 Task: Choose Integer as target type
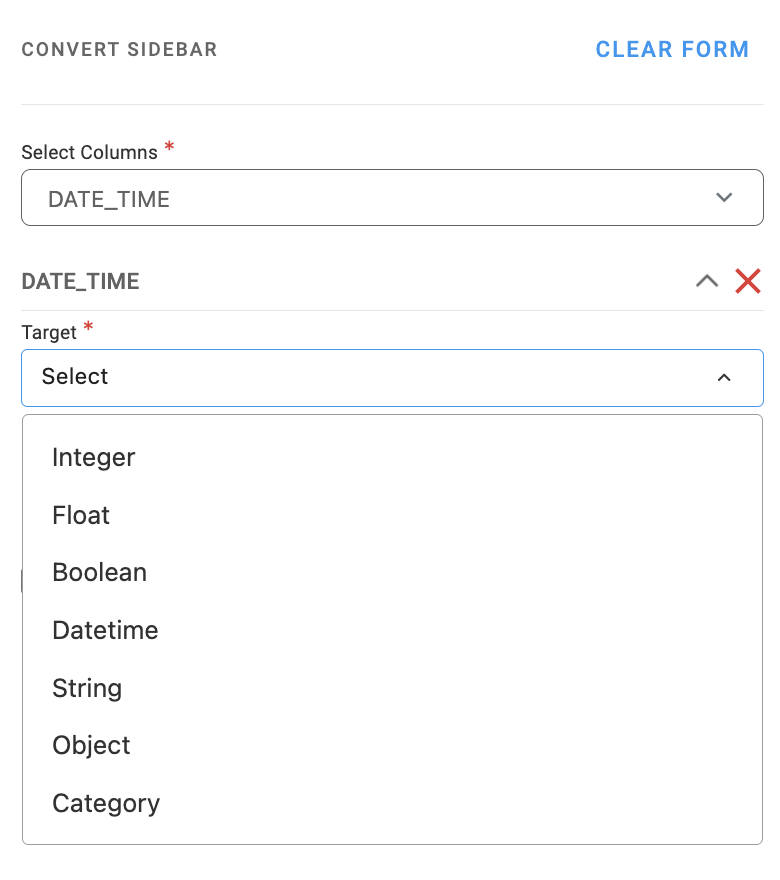click(x=93, y=457)
